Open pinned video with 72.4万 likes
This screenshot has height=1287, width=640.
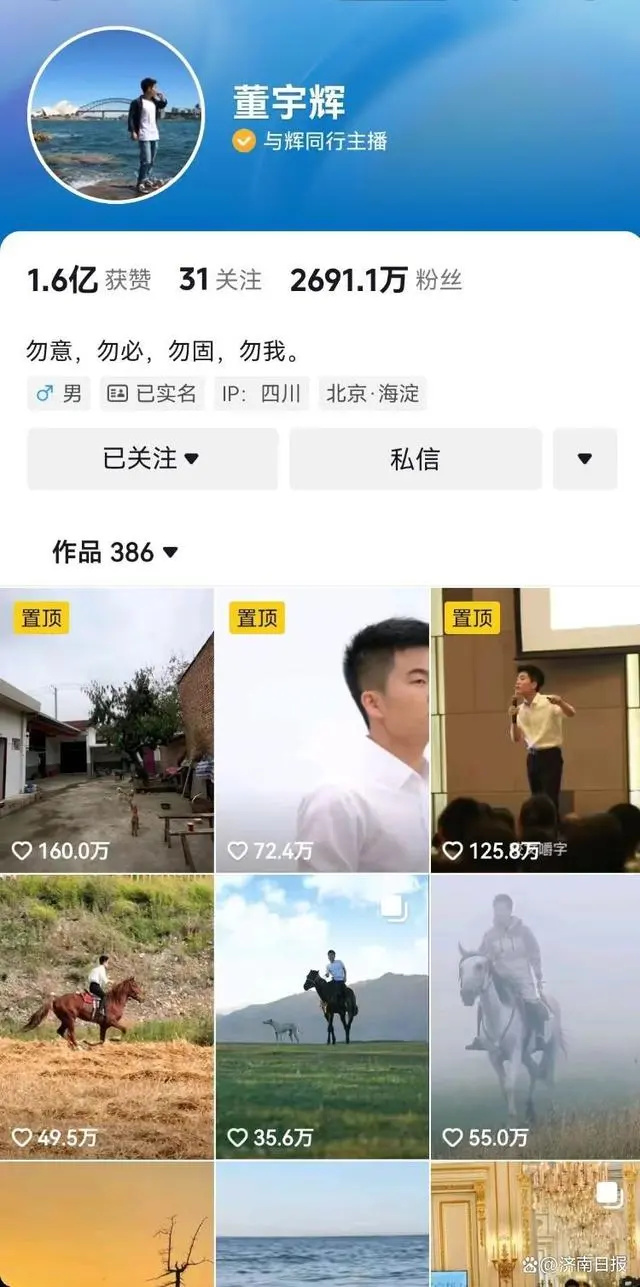tap(322, 730)
